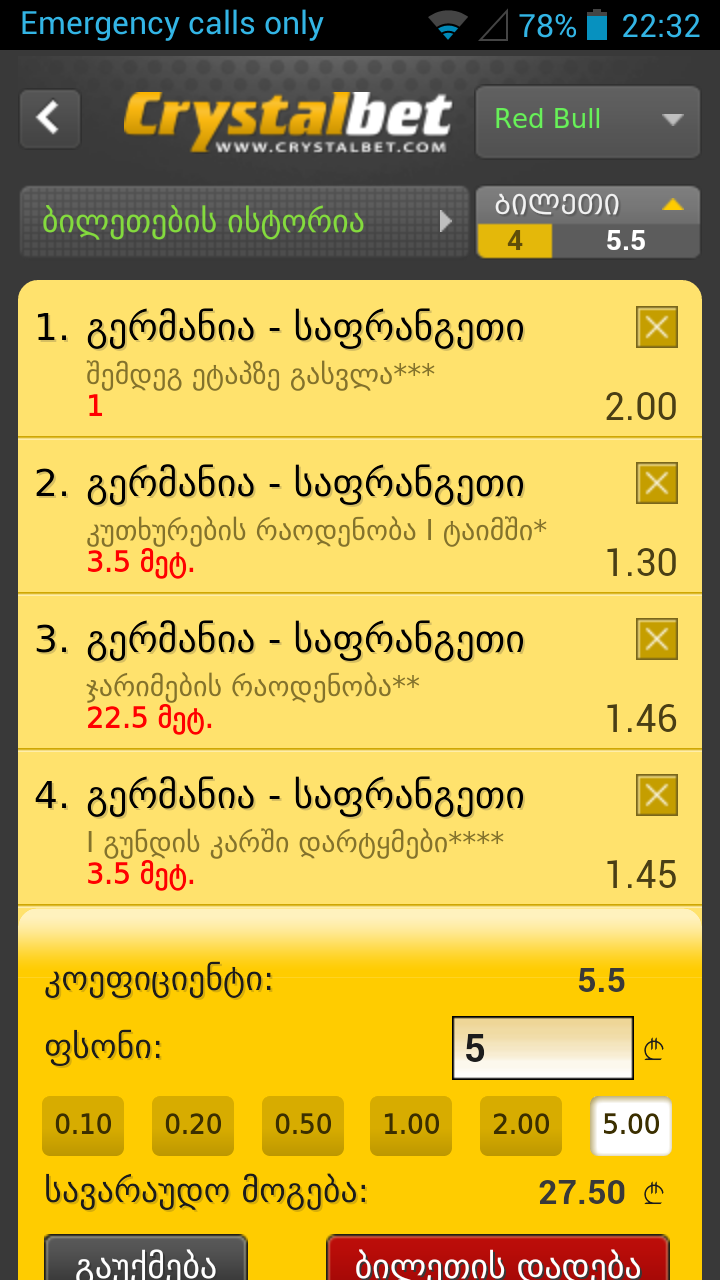Viewport: 720px width, 1280px height.
Task: Go back using the header arrow
Action: pyautogui.click(x=49, y=119)
